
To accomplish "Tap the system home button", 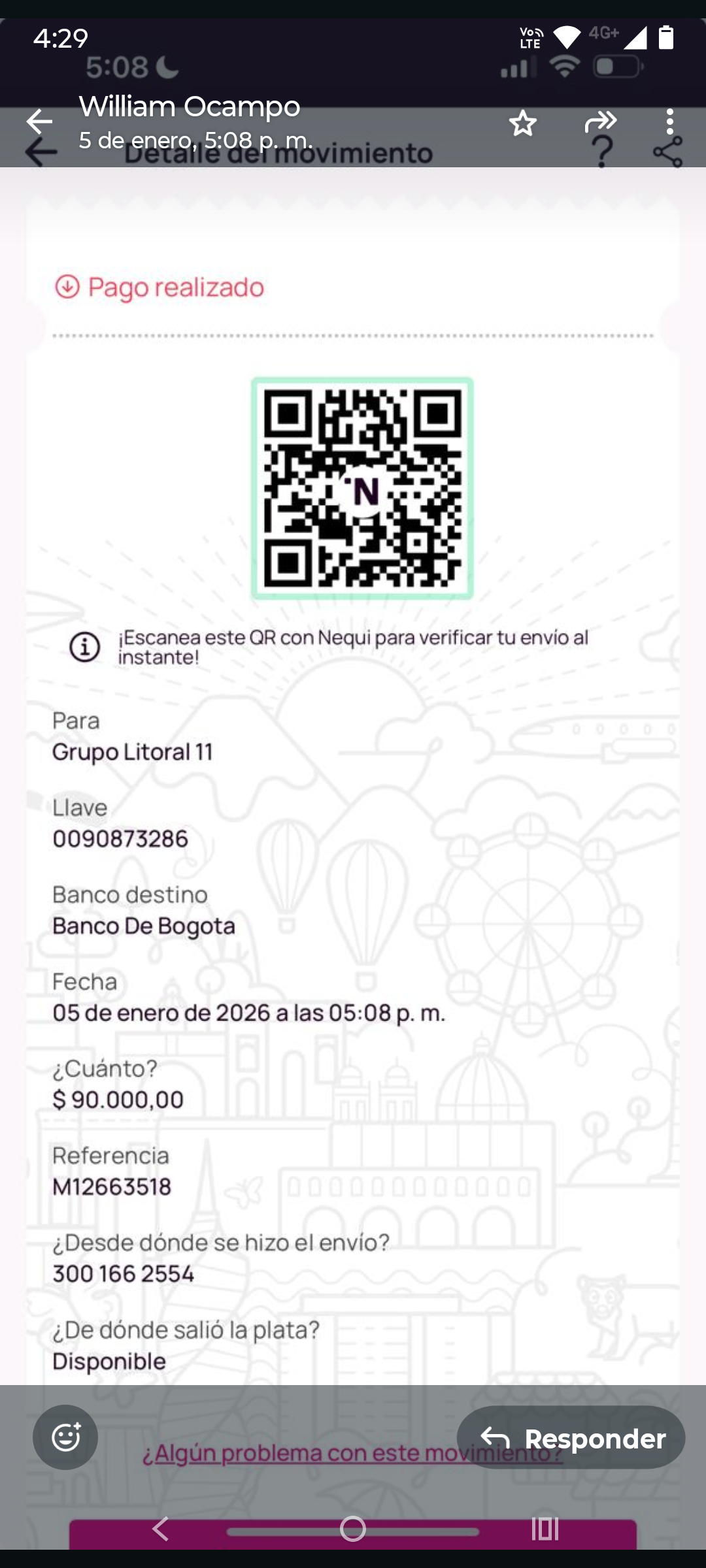I will coord(353,1529).
